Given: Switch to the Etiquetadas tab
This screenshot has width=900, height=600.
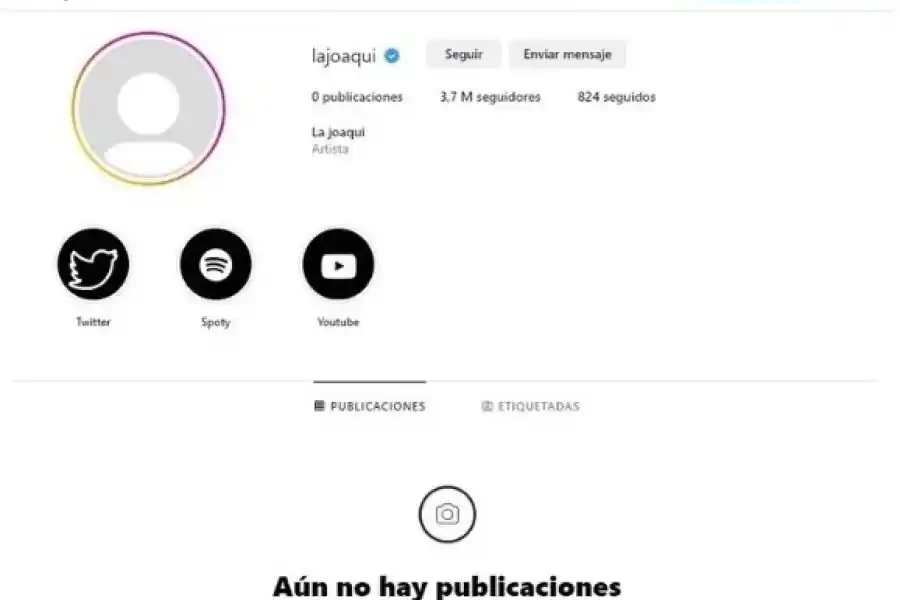Looking at the screenshot, I should click(x=530, y=406).
